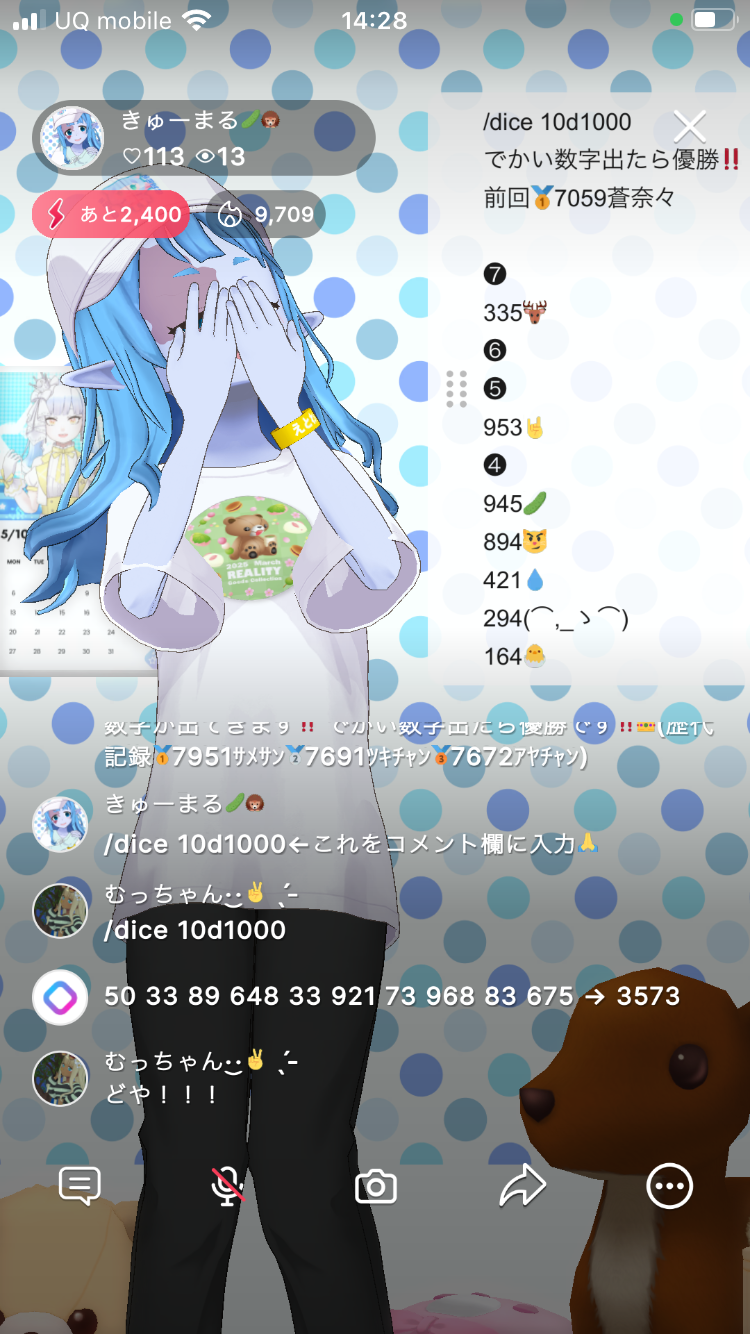Open むっちゃん avatar next to どや！！！
This screenshot has width=750, height=1334.
(61, 1078)
